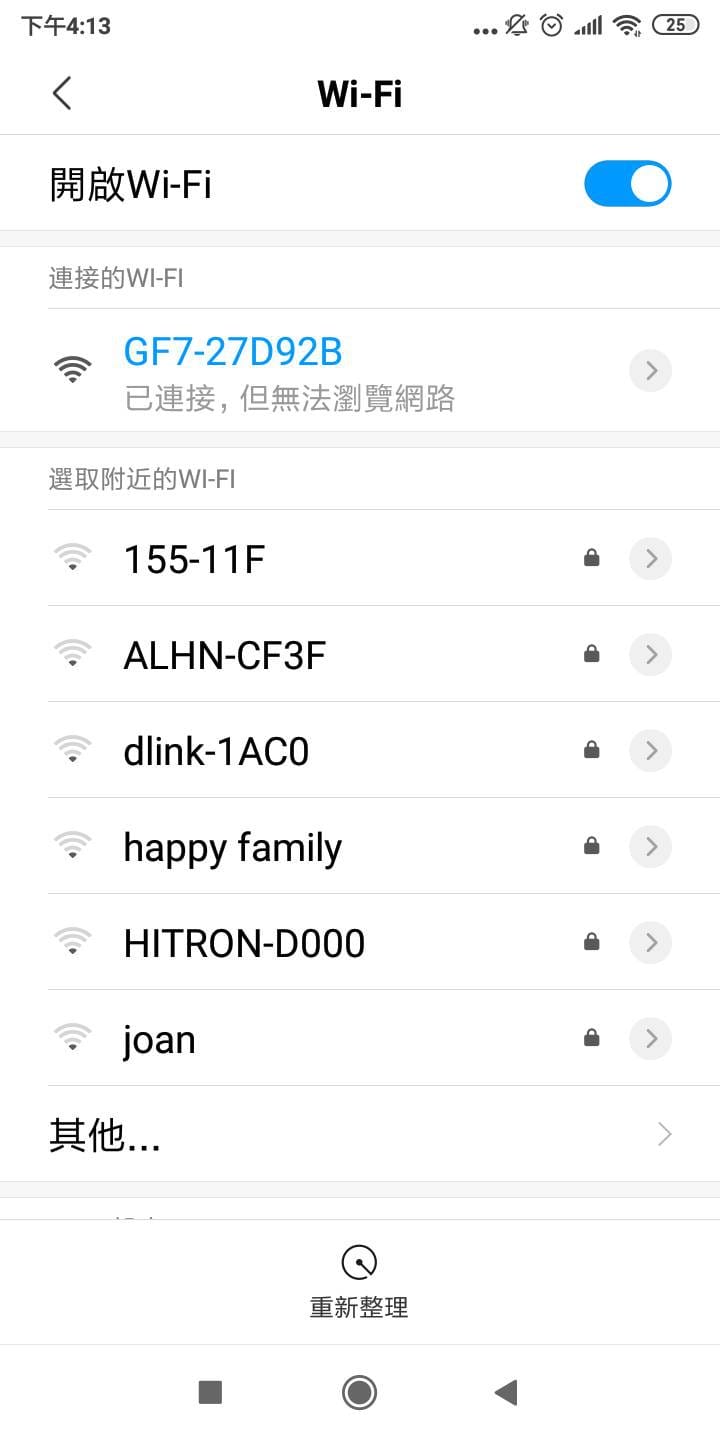The image size is (720, 1440).
Task: Open details arrow for GF7-27D92B
Action: [x=650, y=371]
